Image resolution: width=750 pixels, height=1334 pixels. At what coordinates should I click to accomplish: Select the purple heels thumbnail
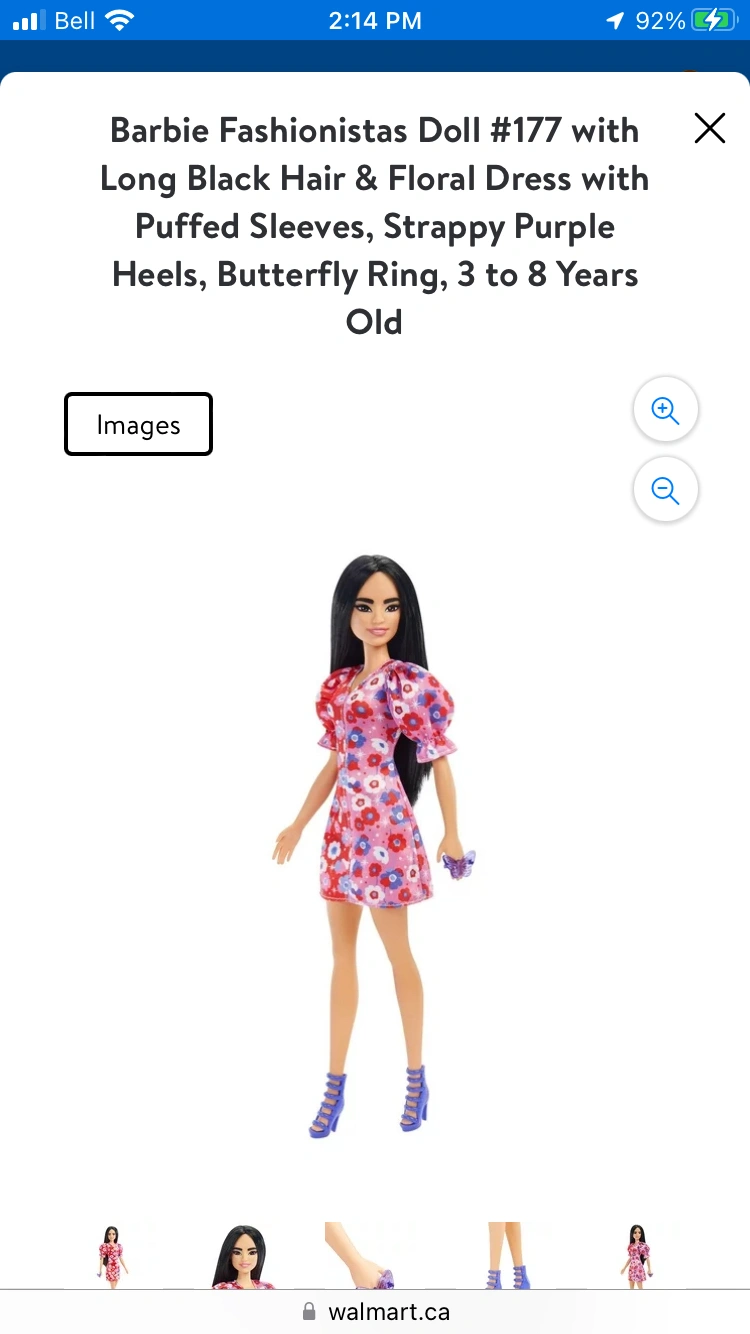(506, 1257)
